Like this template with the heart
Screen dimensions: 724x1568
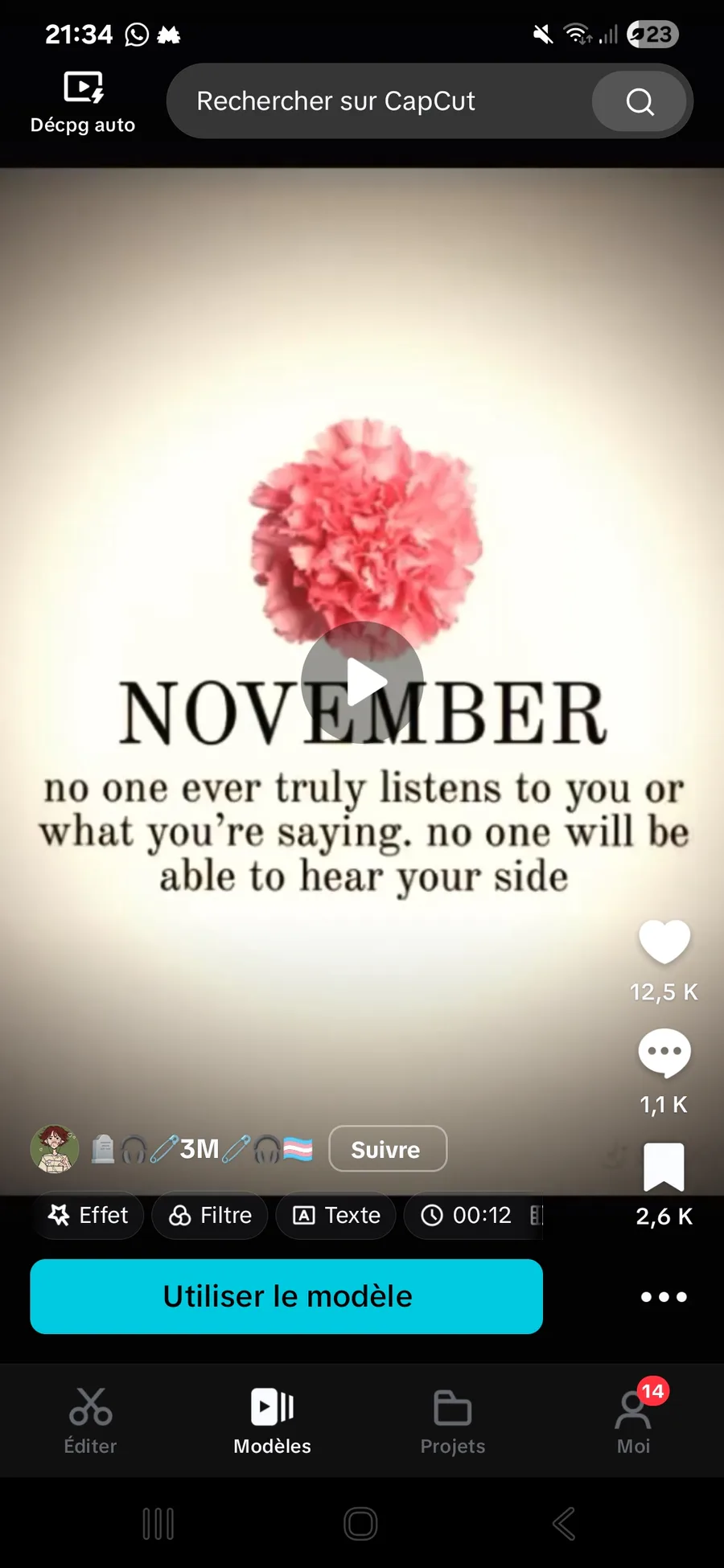coord(664,942)
